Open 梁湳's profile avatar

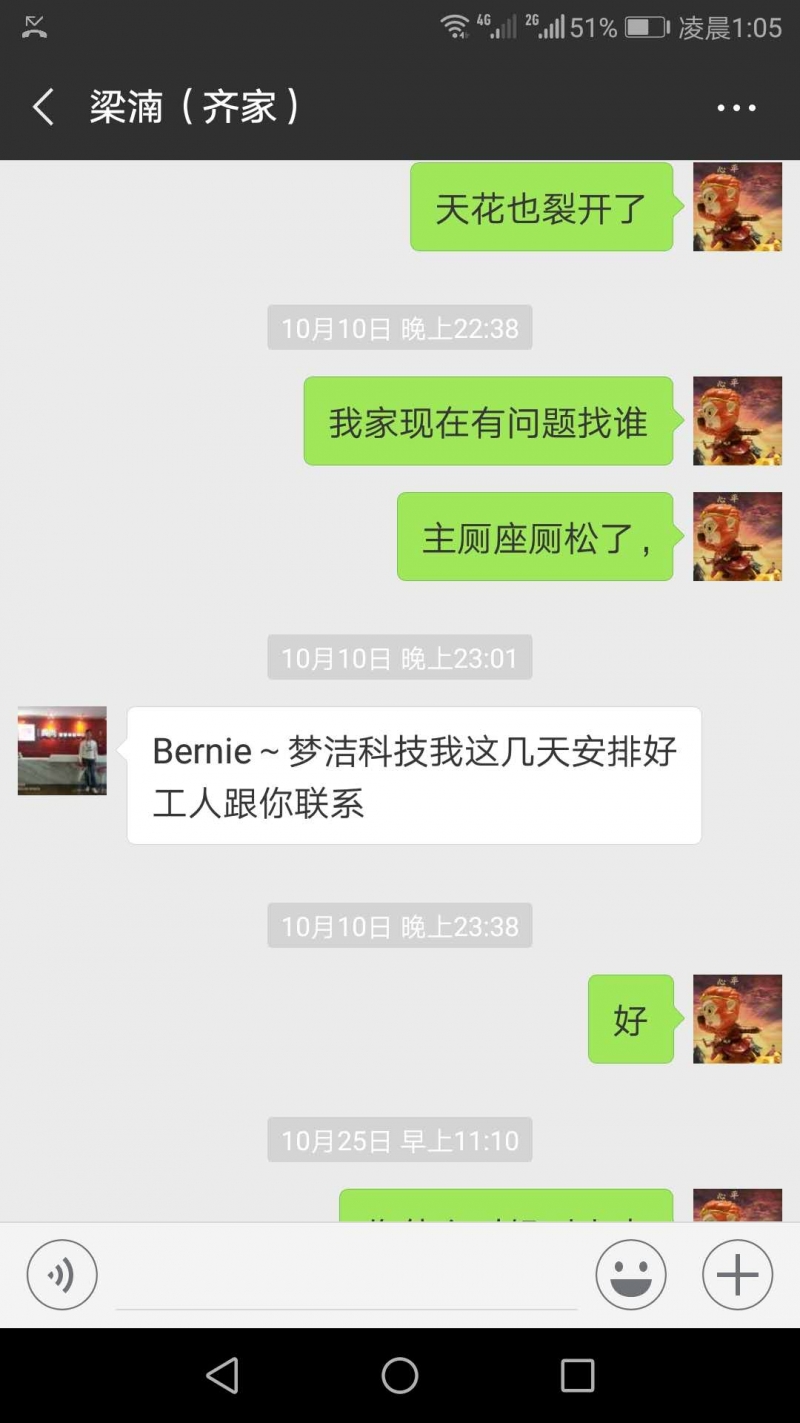pos(62,750)
